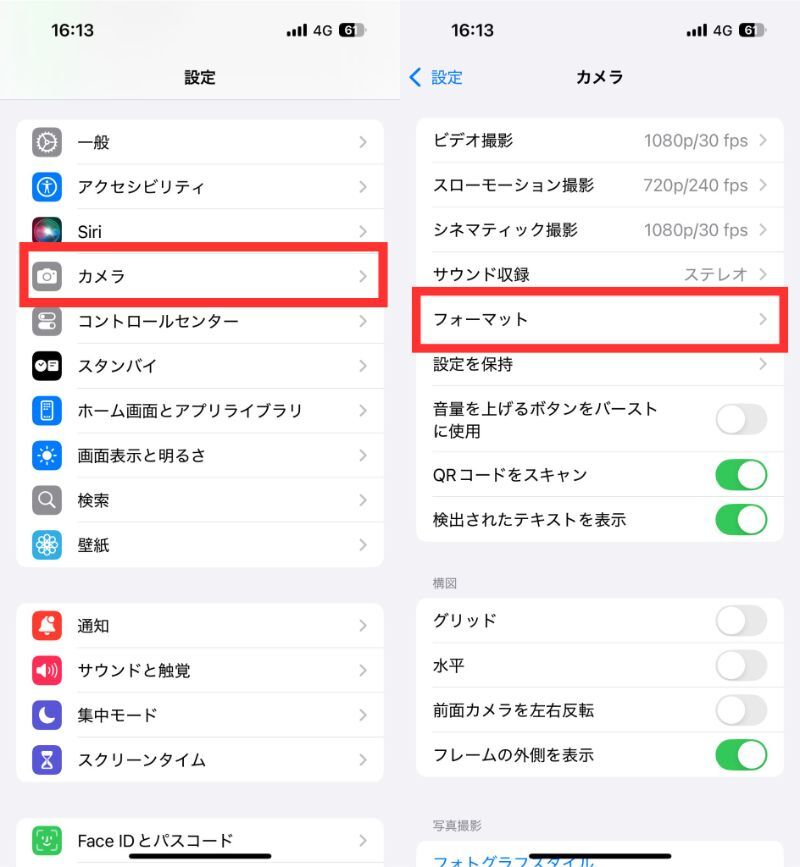
Task: Open 壁紙 settings
Action: point(200,544)
